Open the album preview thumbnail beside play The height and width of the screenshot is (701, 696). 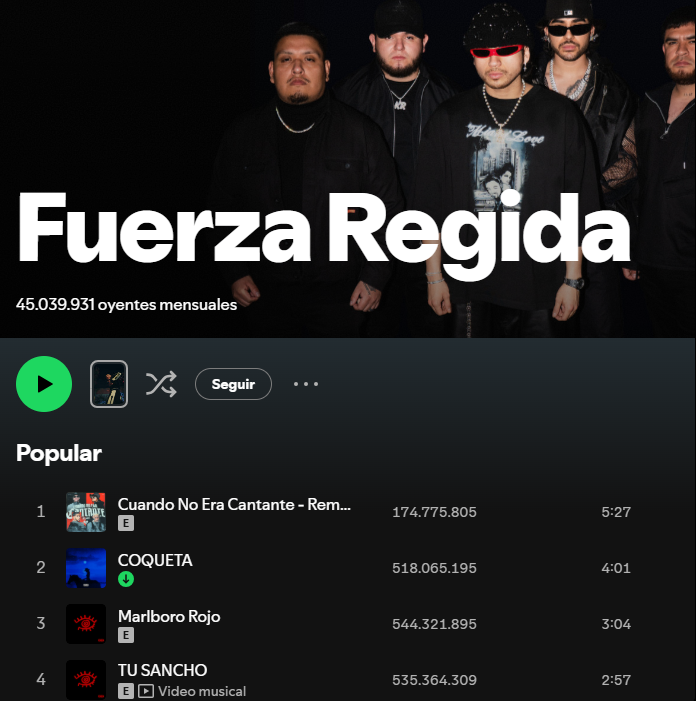pos(109,384)
